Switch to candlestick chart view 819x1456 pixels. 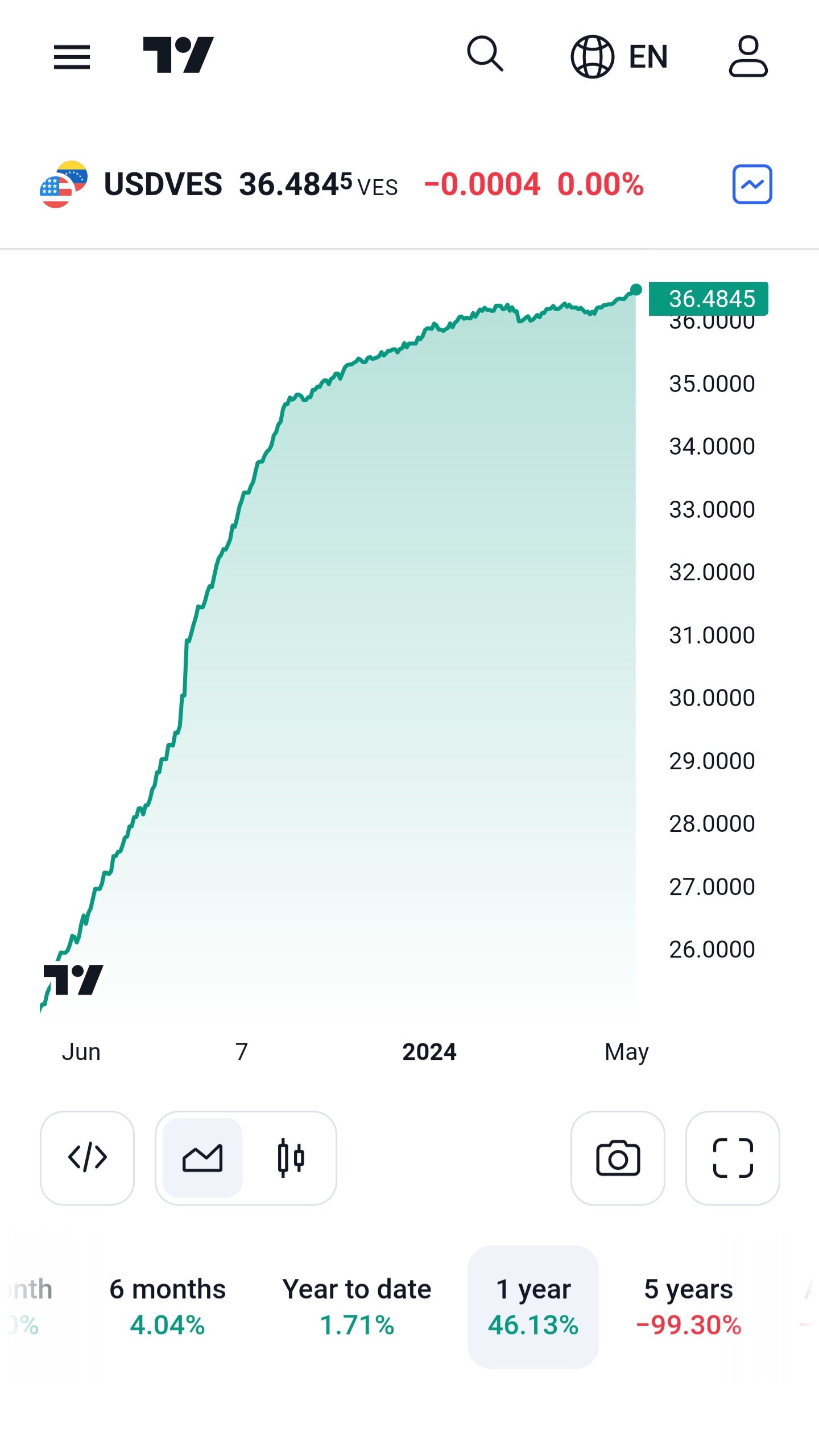(x=291, y=1158)
